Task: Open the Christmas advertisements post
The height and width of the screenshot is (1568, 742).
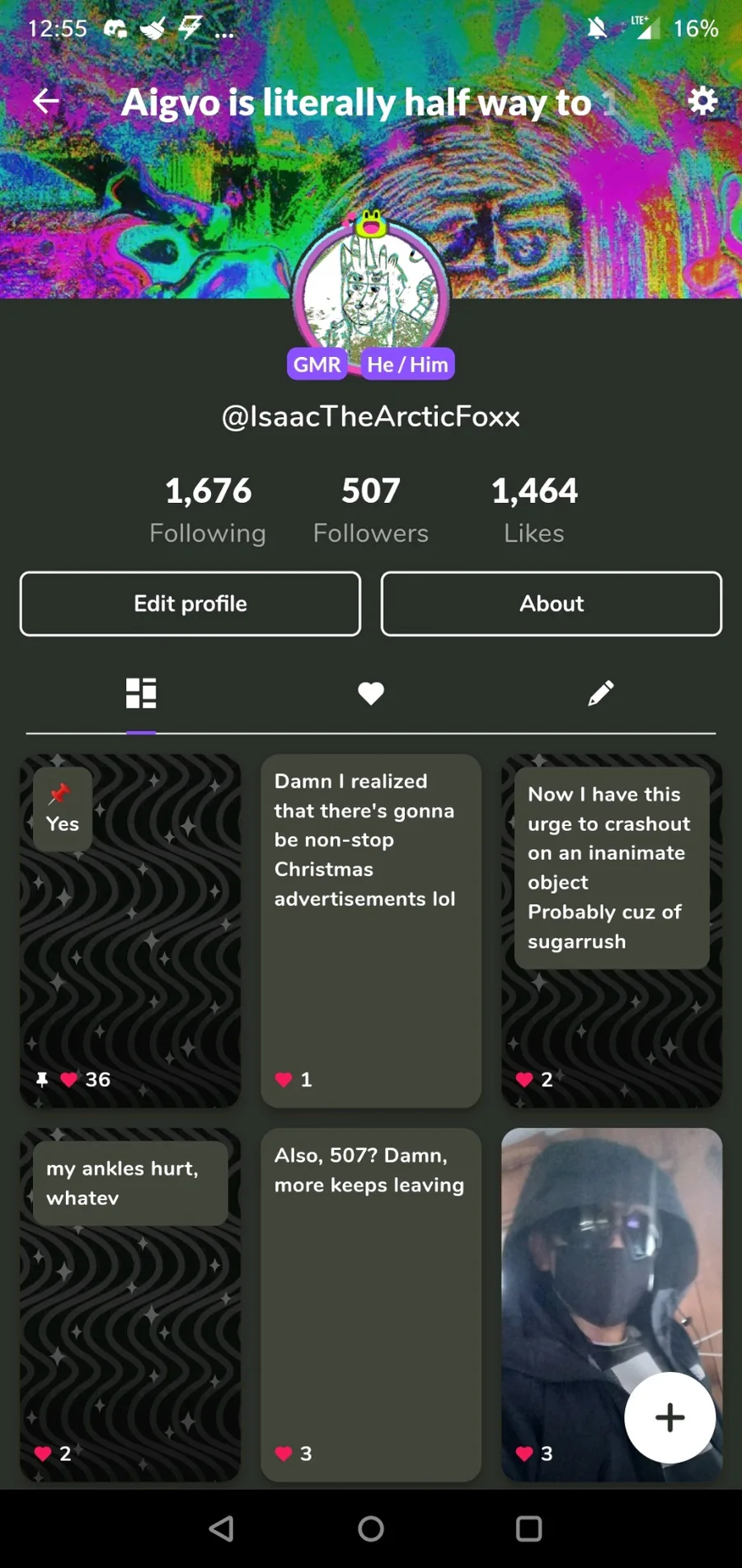Action: [371, 930]
